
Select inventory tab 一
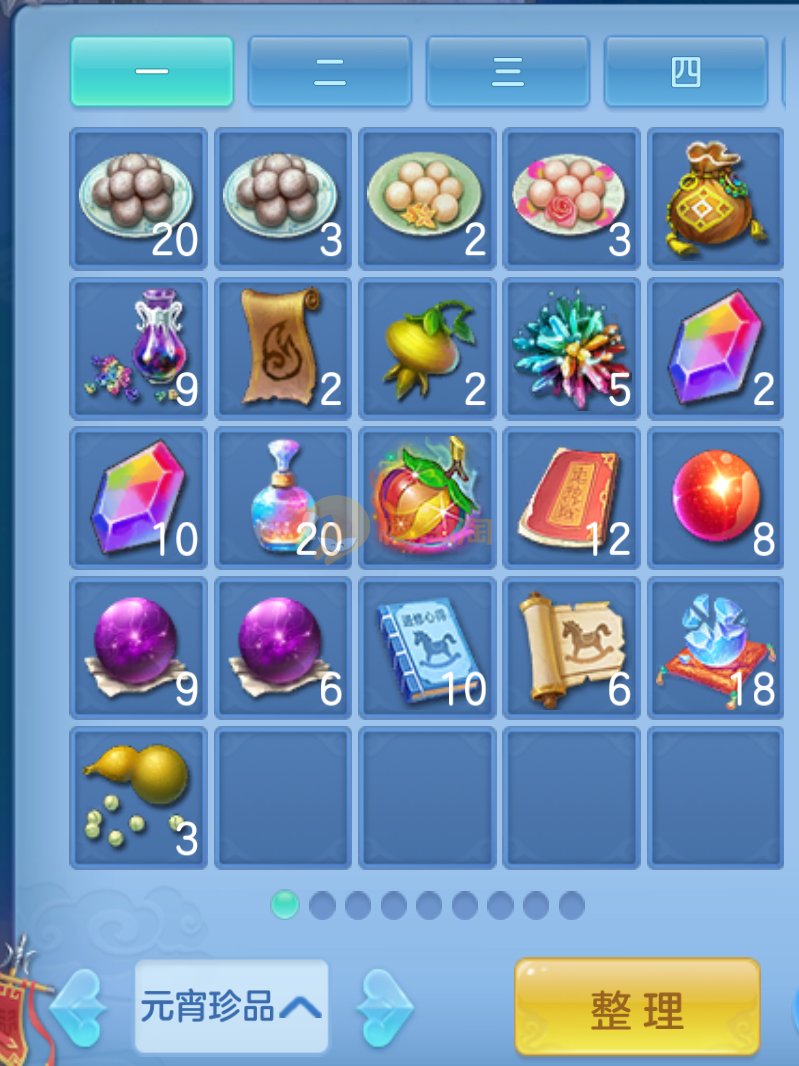click(x=152, y=72)
